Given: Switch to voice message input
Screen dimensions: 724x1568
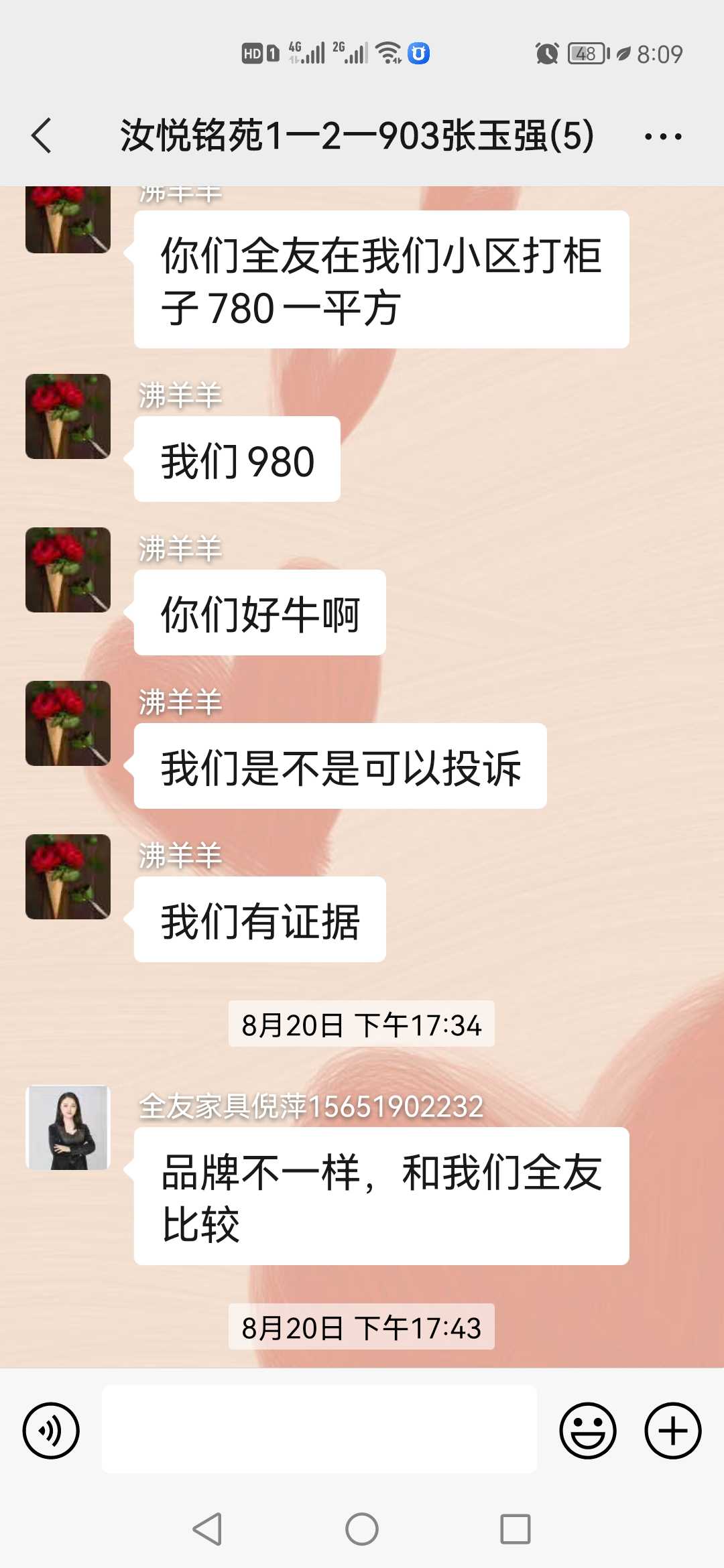Looking at the screenshot, I should tap(51, 1430).
